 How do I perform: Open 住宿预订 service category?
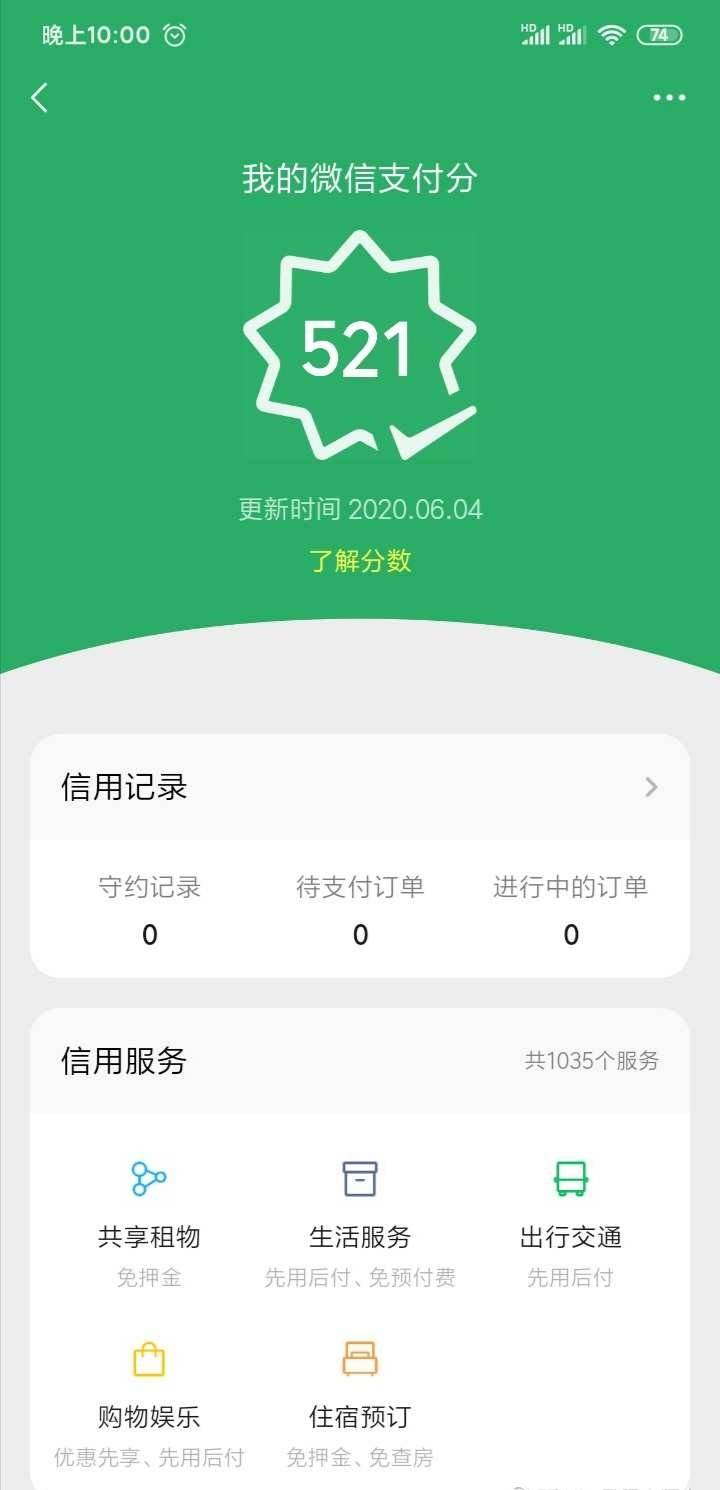pos(360,1404)
